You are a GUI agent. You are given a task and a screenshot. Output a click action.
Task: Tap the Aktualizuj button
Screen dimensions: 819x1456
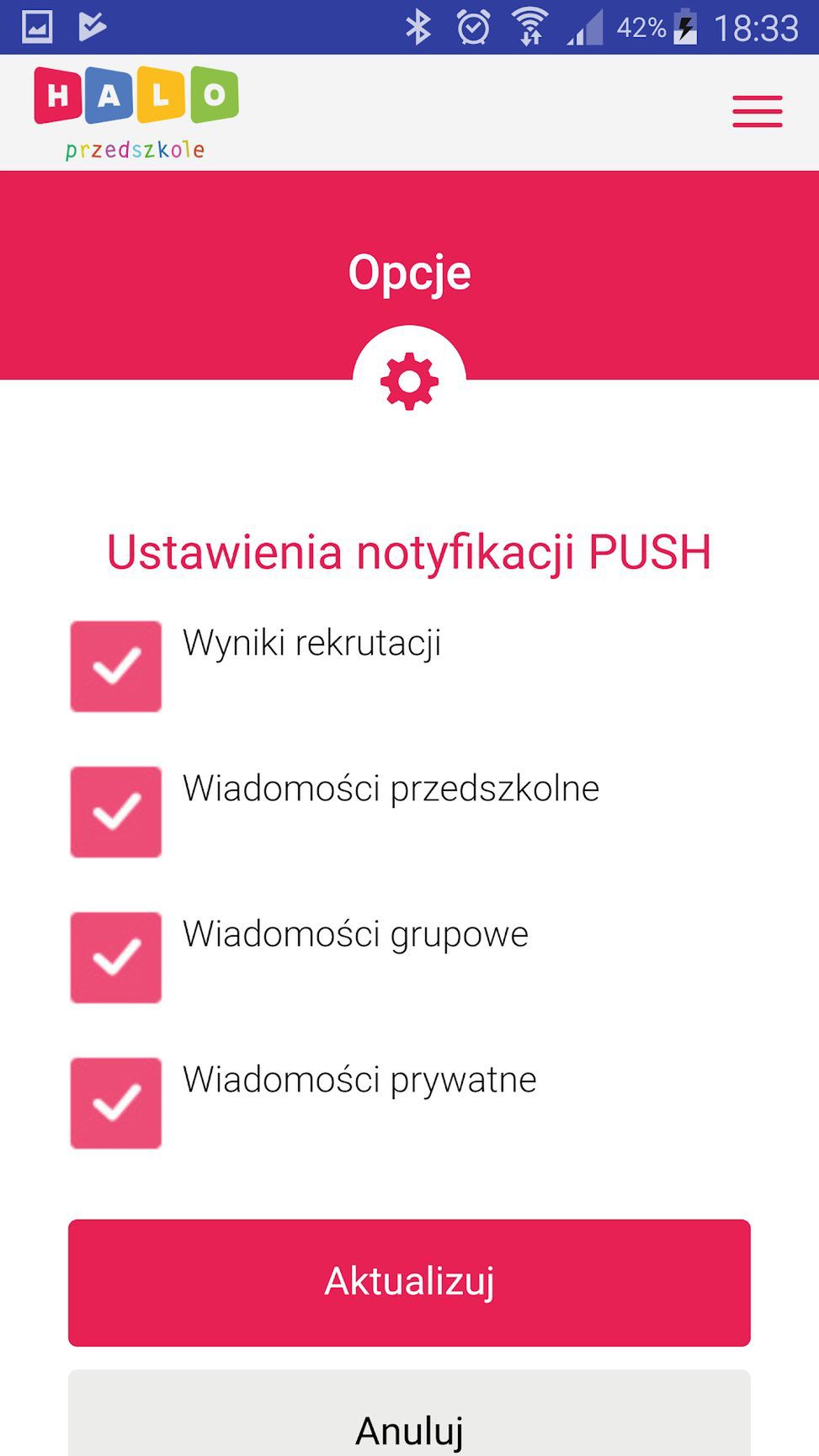pos(409,1283)
